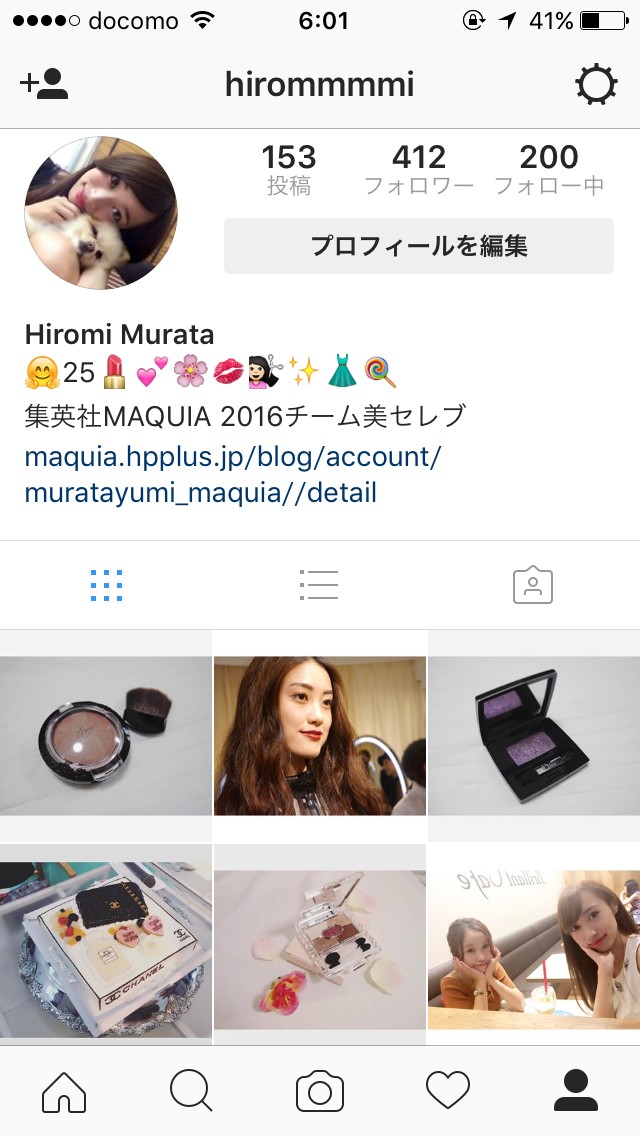Open the blush compact with brush photo
640x1136 pixels.
(x=105, y=736)
